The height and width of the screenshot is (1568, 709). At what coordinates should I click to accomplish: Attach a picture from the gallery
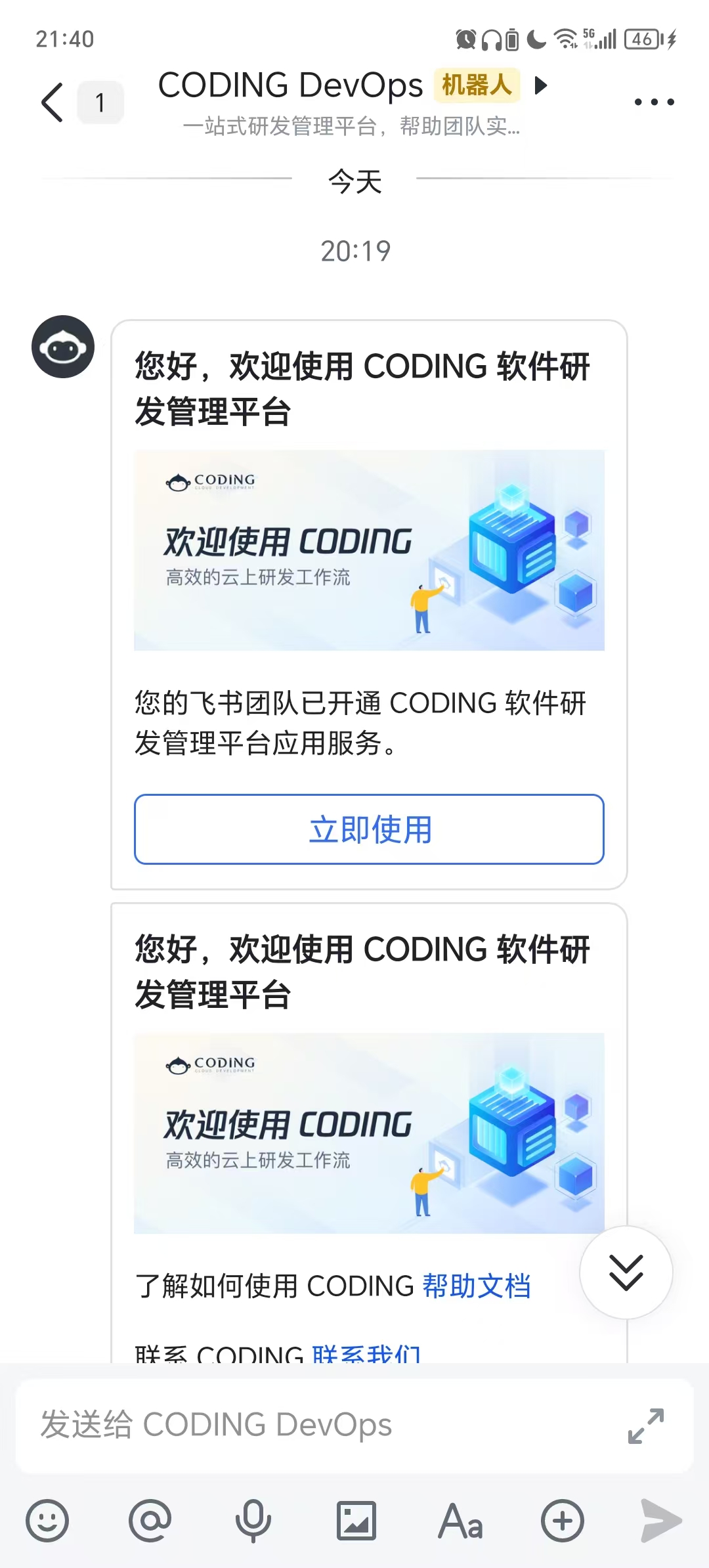coord(356,1521)
